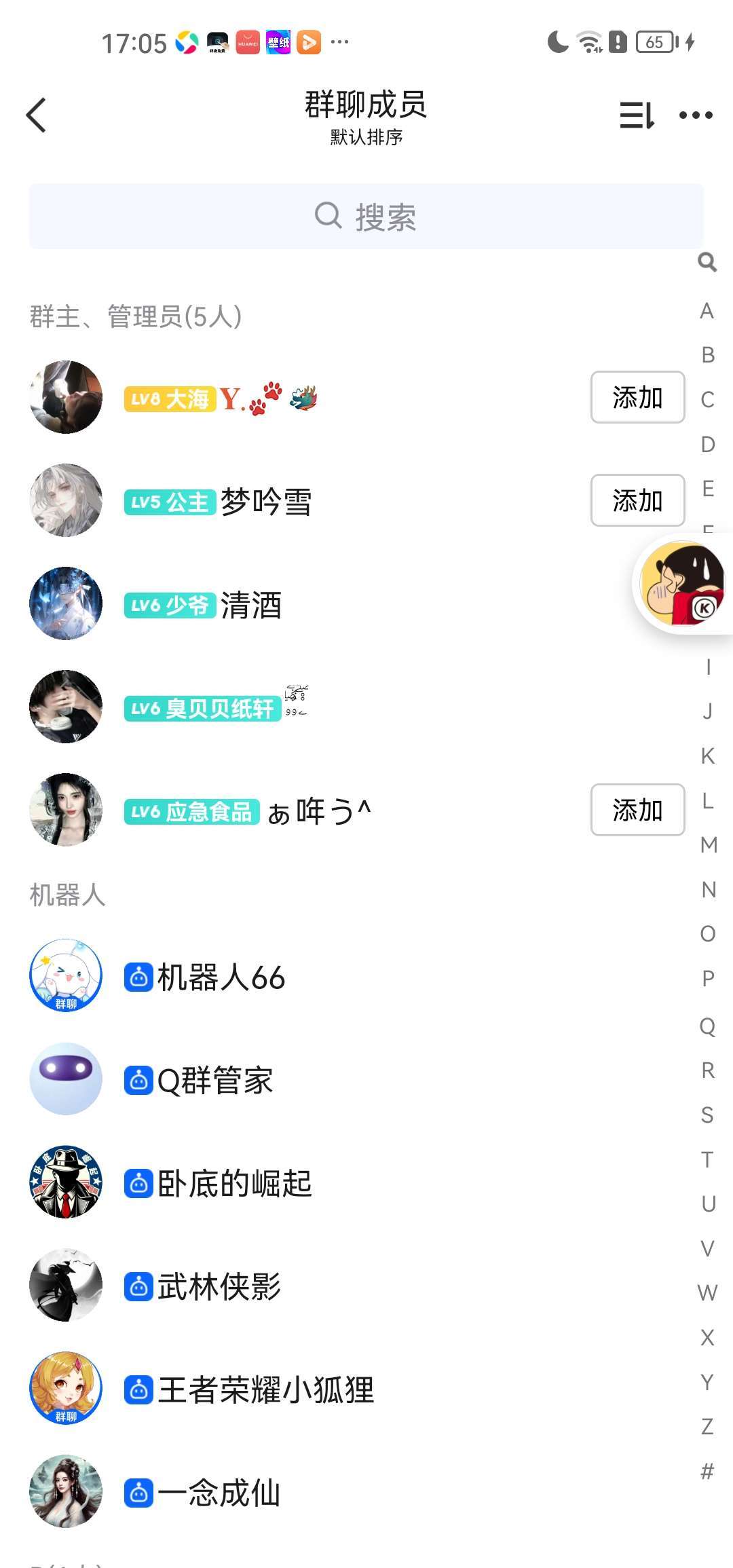This screenshot has height=1568, width=733.
Task: Select the 武林侠影 bot
Action: coord(219,1286)
